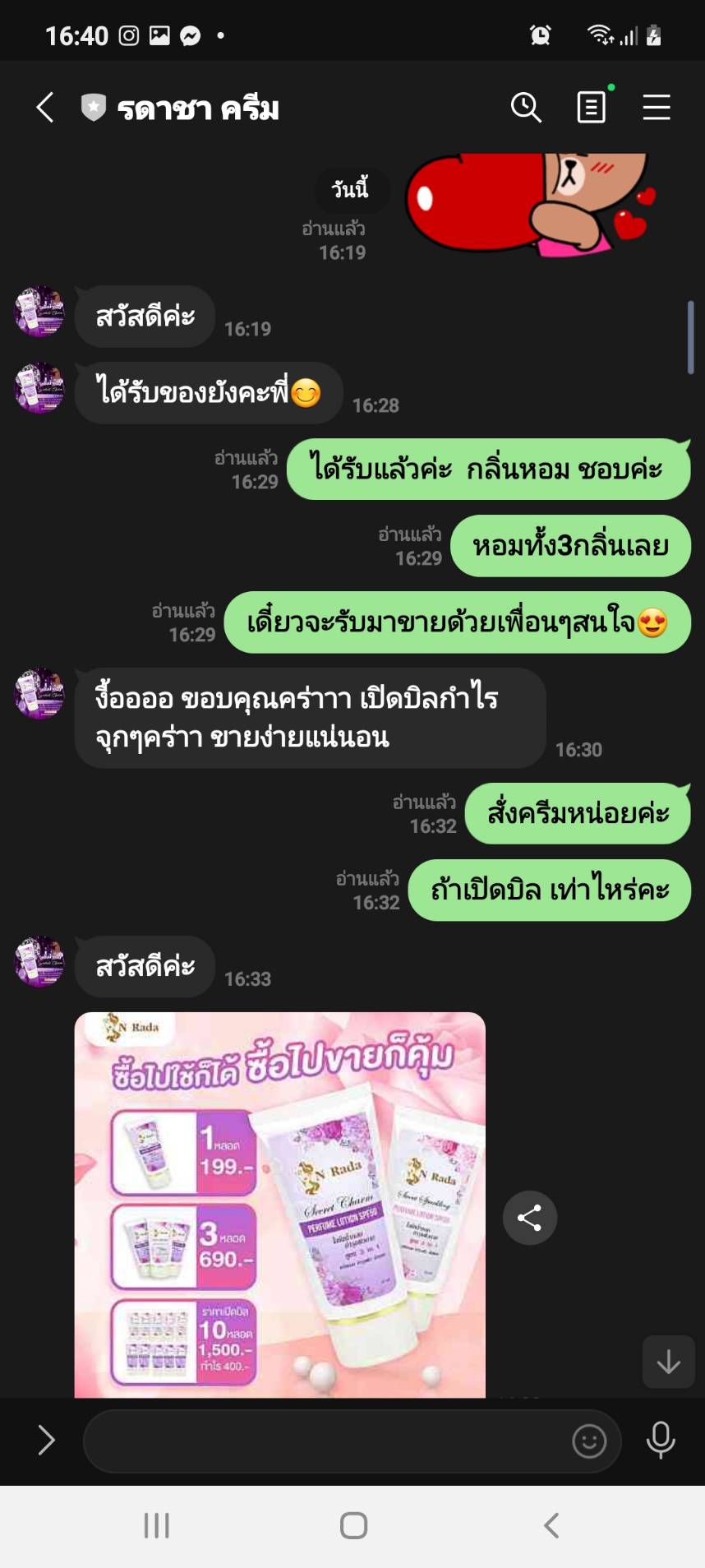Open sender avatar beside ได้รับของยังคะพี่
Viewport: 705px width, 1568px height.
(39, 387)
